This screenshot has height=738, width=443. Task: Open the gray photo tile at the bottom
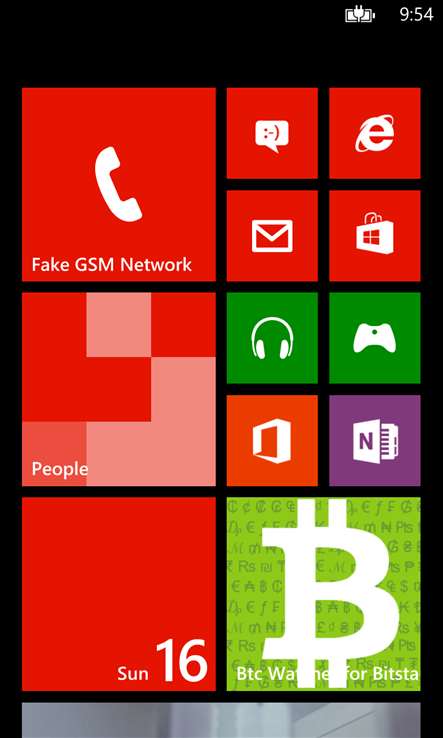[221, 720]
